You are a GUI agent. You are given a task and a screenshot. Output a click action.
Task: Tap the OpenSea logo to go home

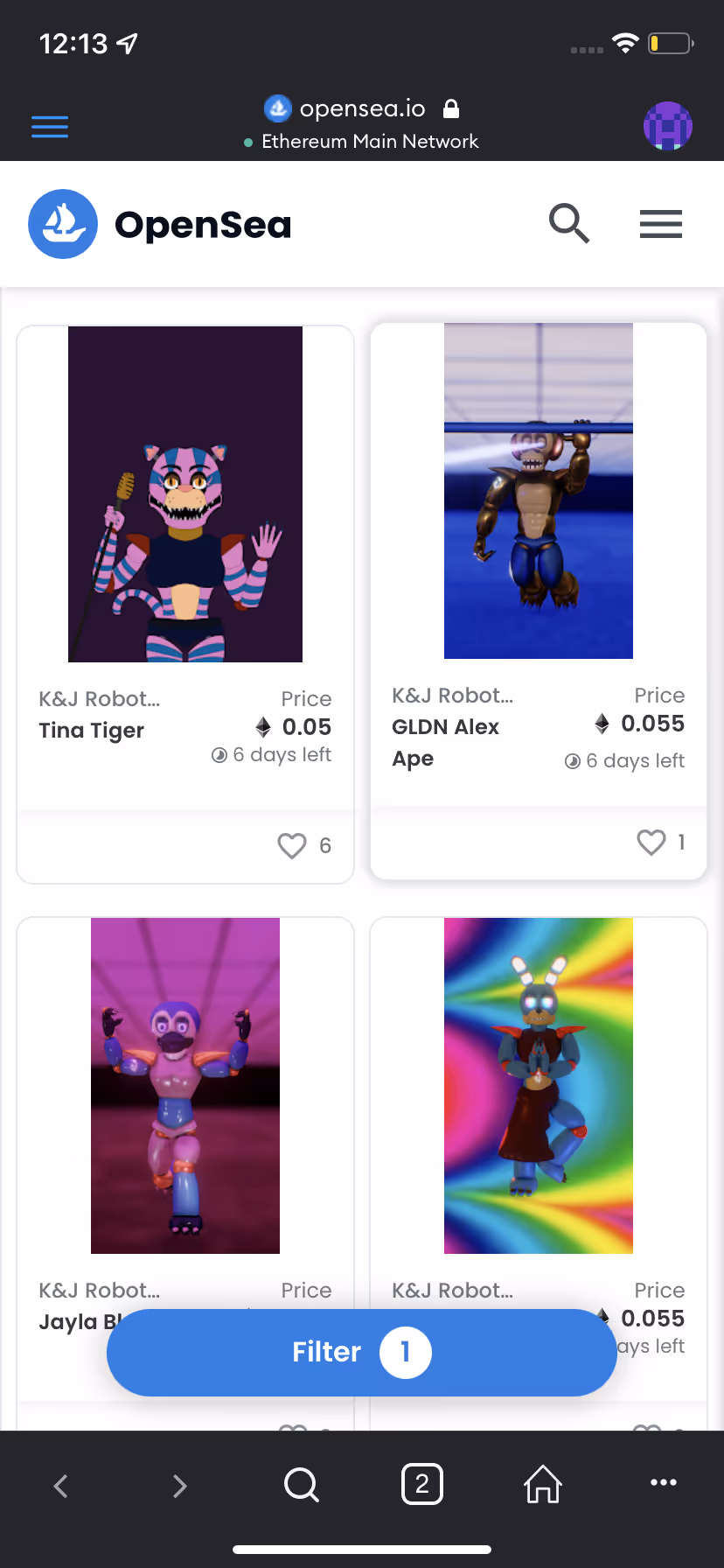click(159, 224)
